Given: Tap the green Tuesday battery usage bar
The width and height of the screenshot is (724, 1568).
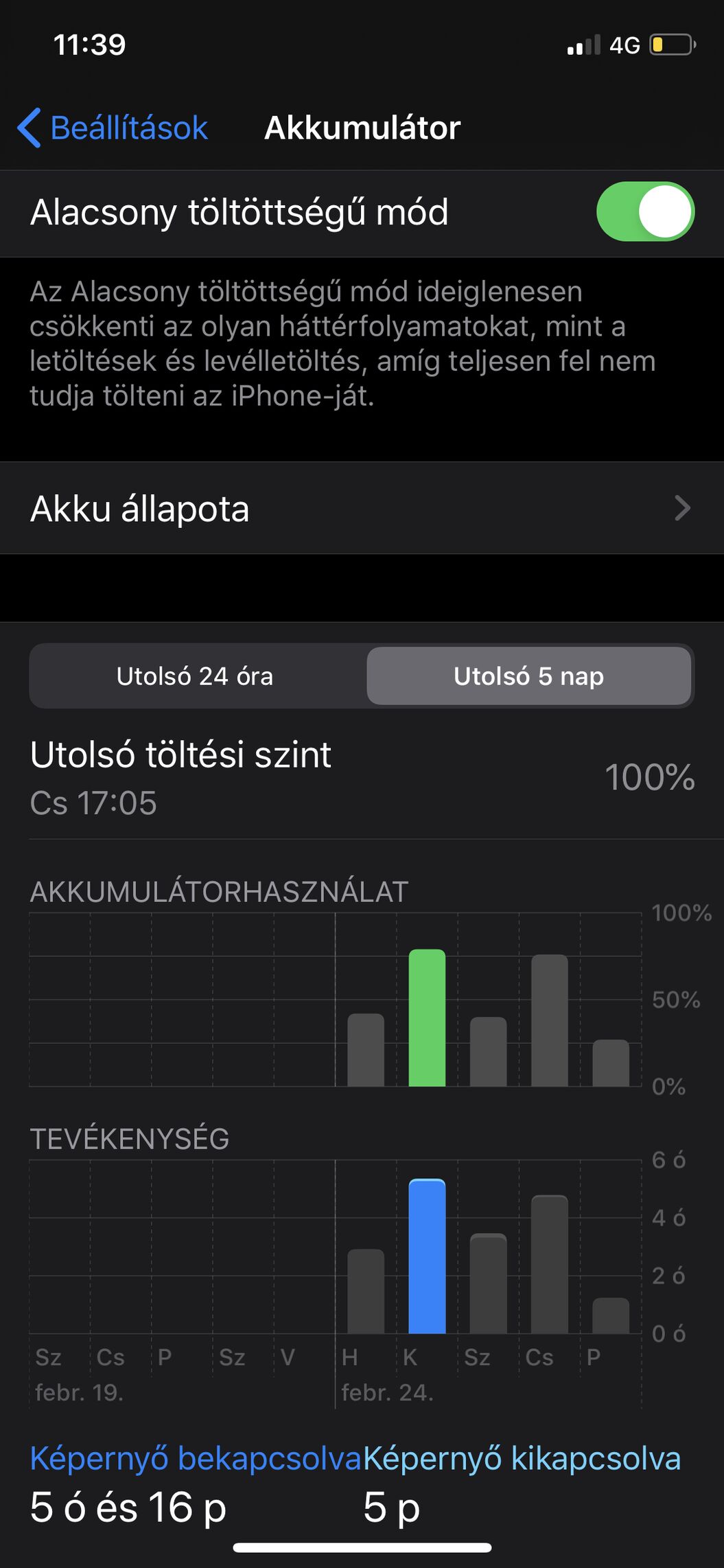Looking at the screenshot, I should (x=427, y=1017).
